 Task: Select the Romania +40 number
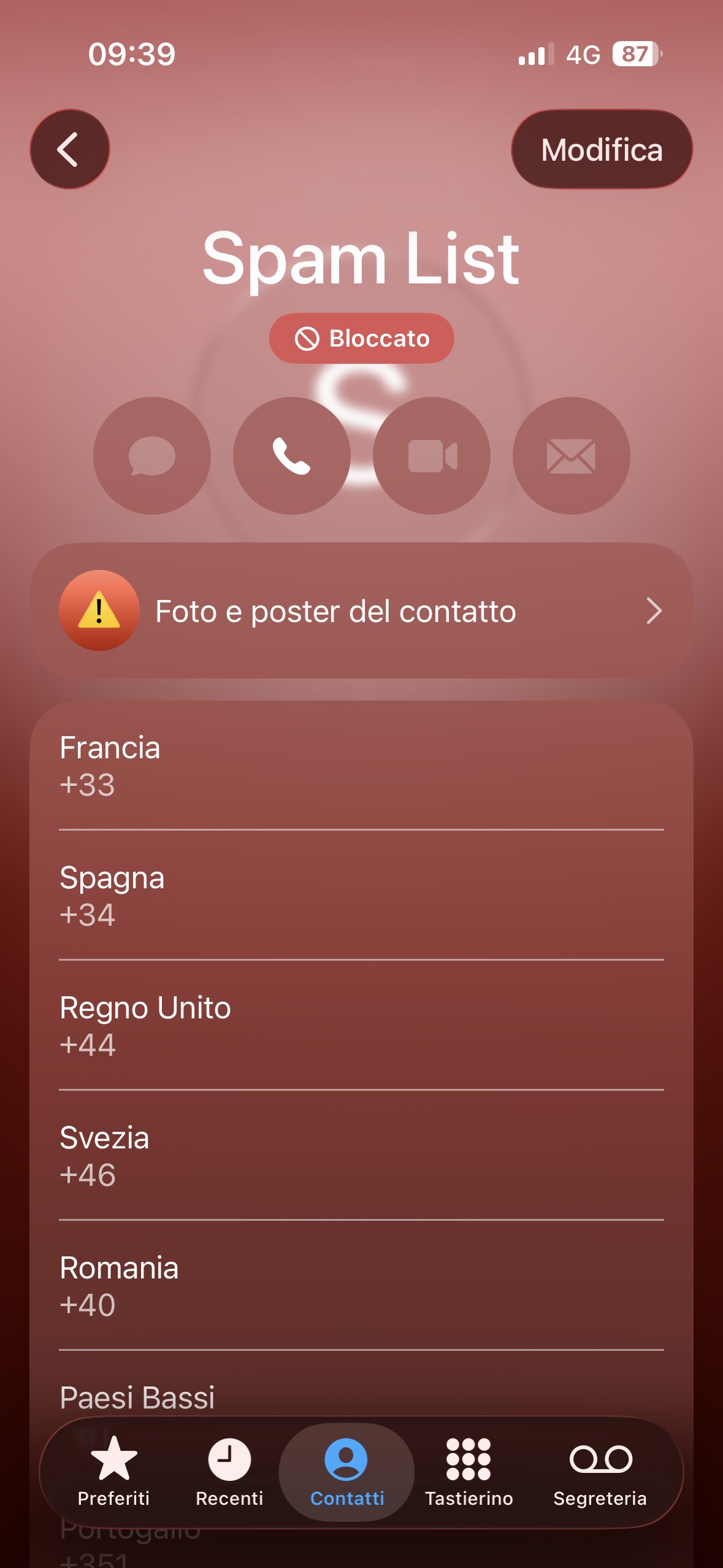pos(361,1286)
